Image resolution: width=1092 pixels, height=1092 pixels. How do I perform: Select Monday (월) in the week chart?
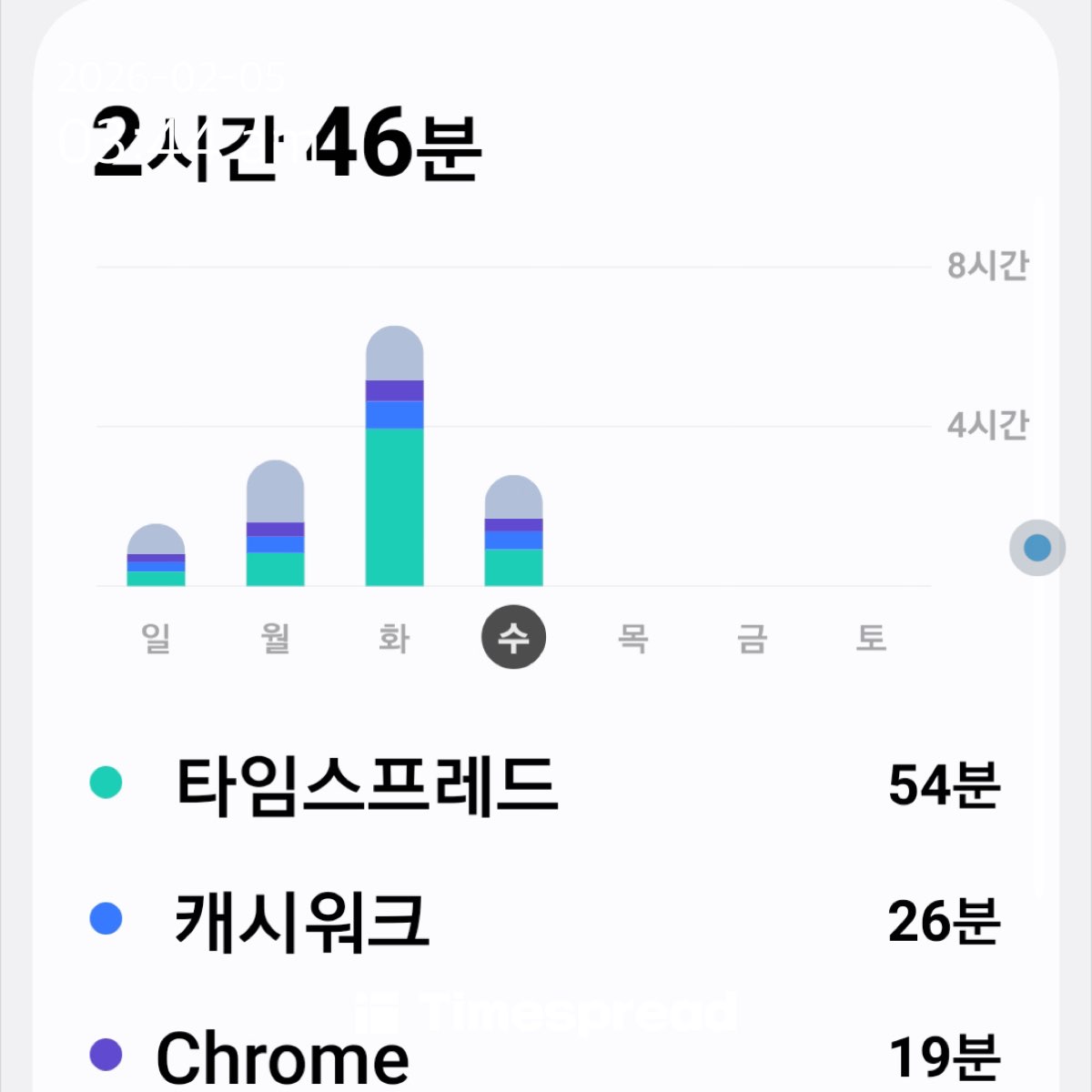[x=275, y=638]
